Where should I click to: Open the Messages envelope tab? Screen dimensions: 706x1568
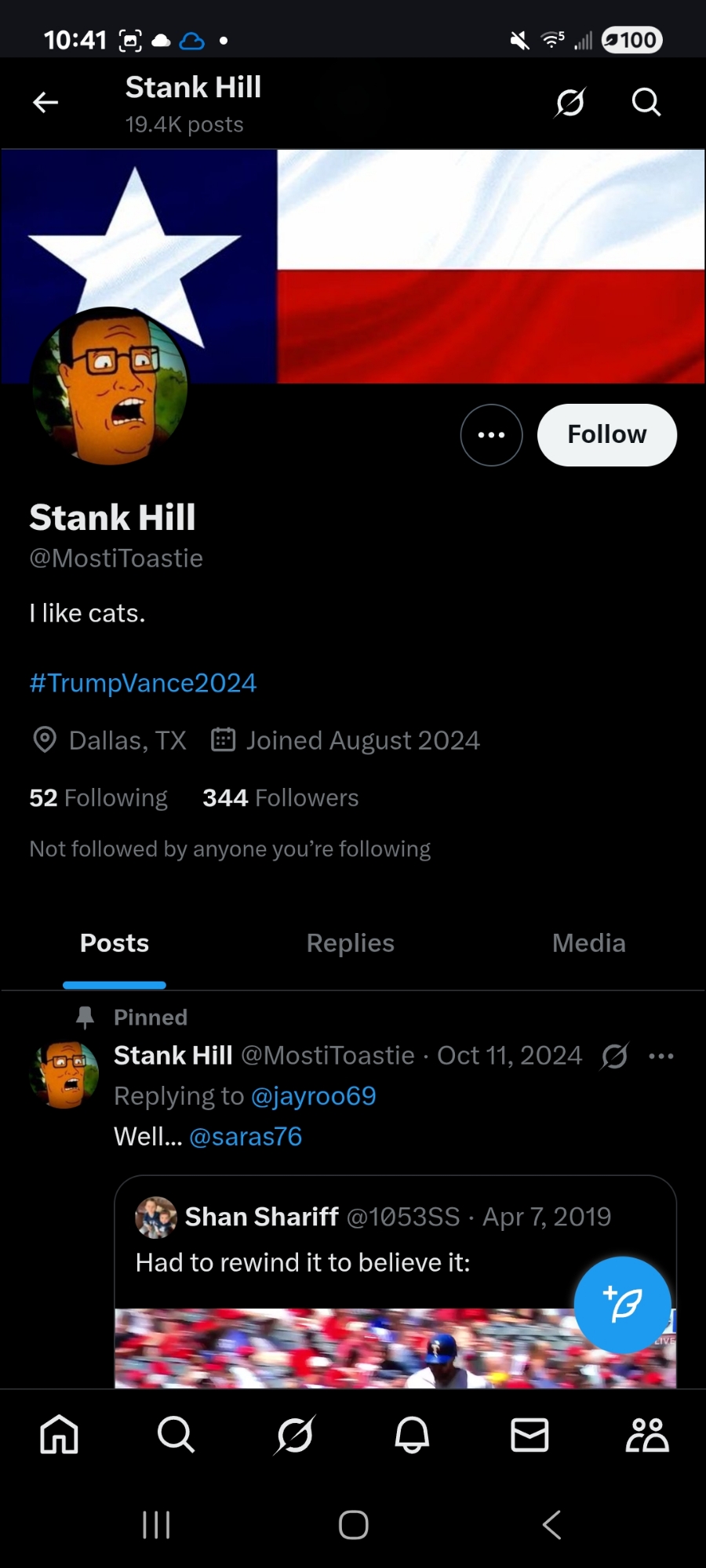(x=529, y=1436)
